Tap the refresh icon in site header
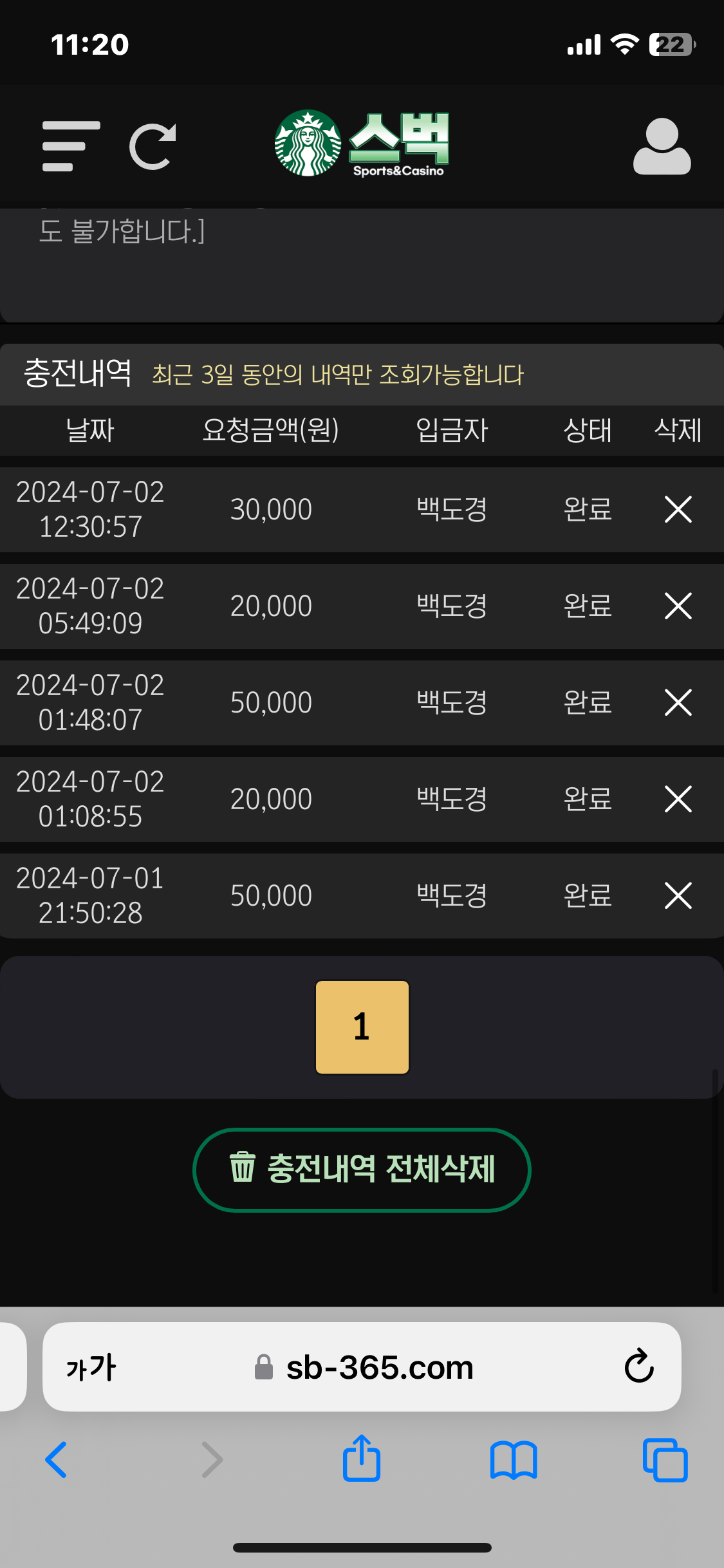This screenshot has width=724, height=1568. 153,146
